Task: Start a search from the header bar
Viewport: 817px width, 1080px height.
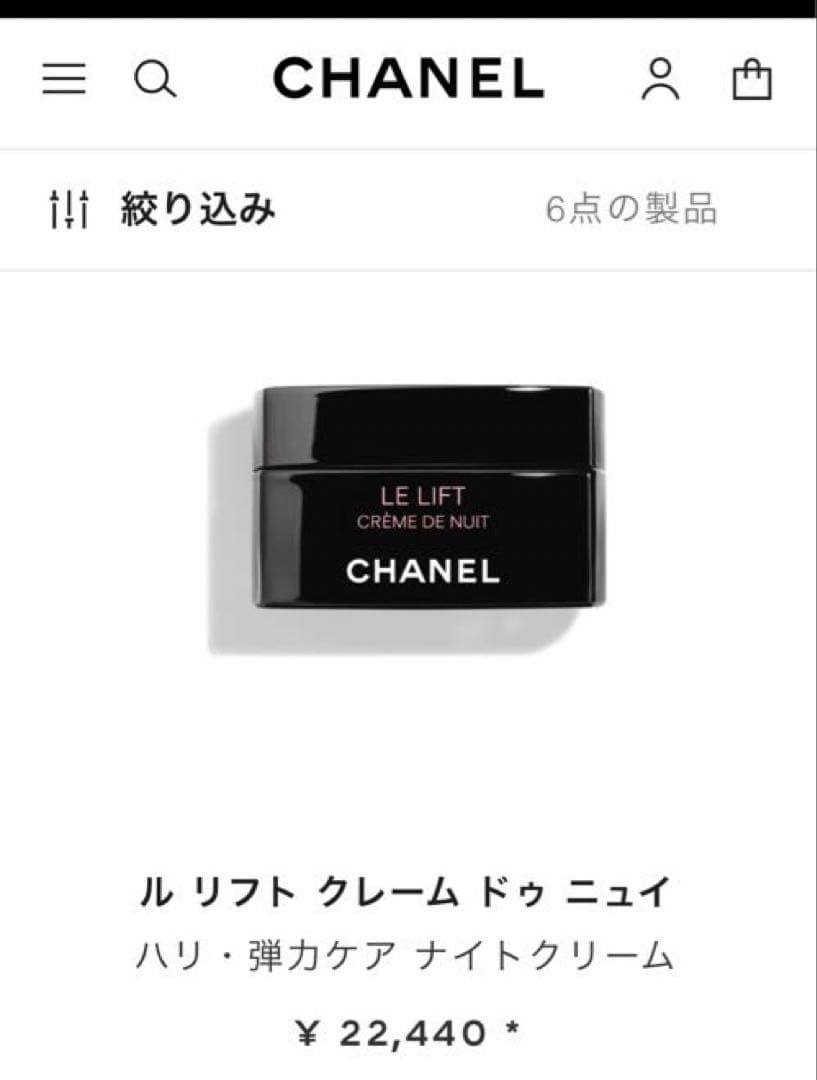Action: point(155,78)
